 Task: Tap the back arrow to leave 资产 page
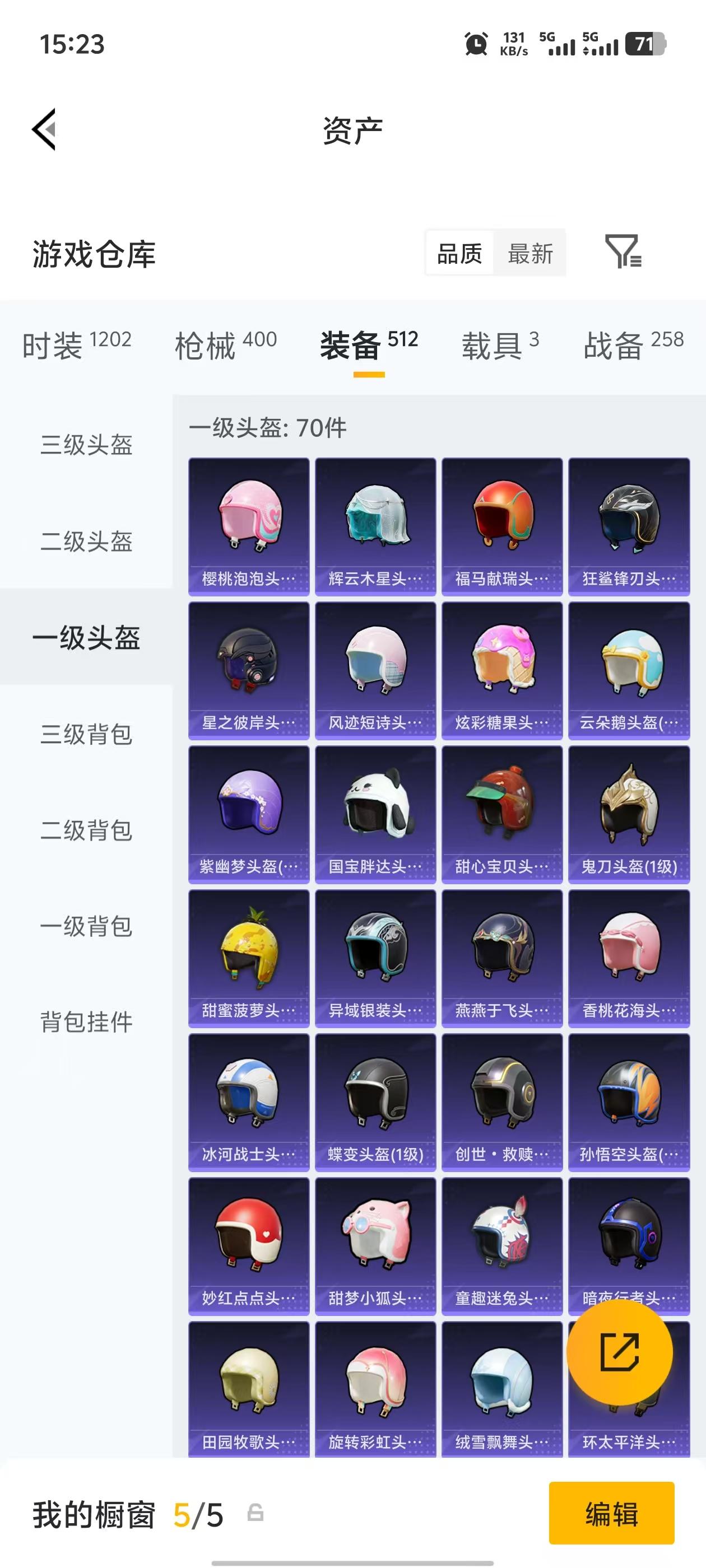pyautogui.click(x=44, y=130)
